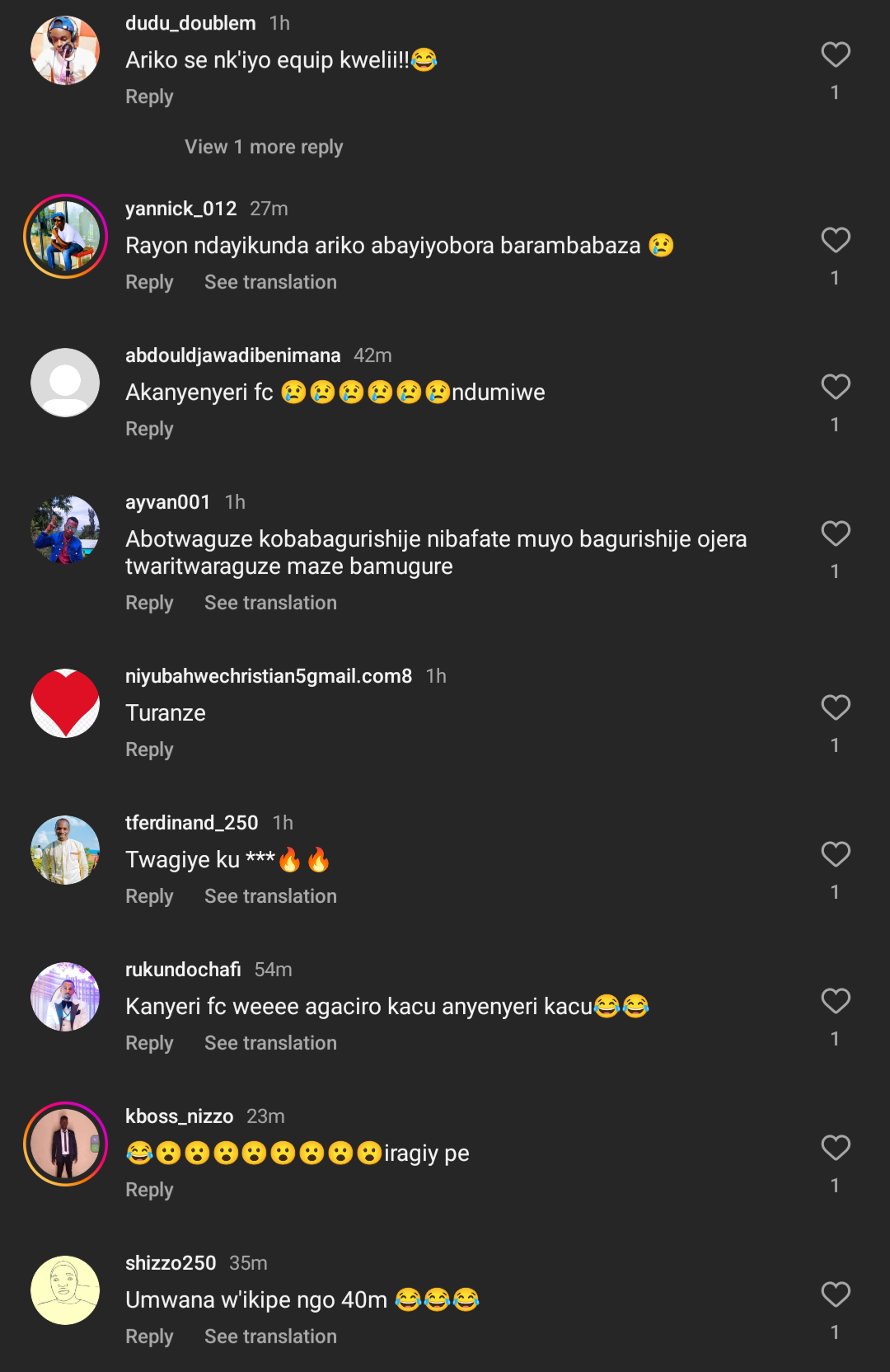
Task: Like kboss_nizzo's comment
Action: (x=835, y=1149)
